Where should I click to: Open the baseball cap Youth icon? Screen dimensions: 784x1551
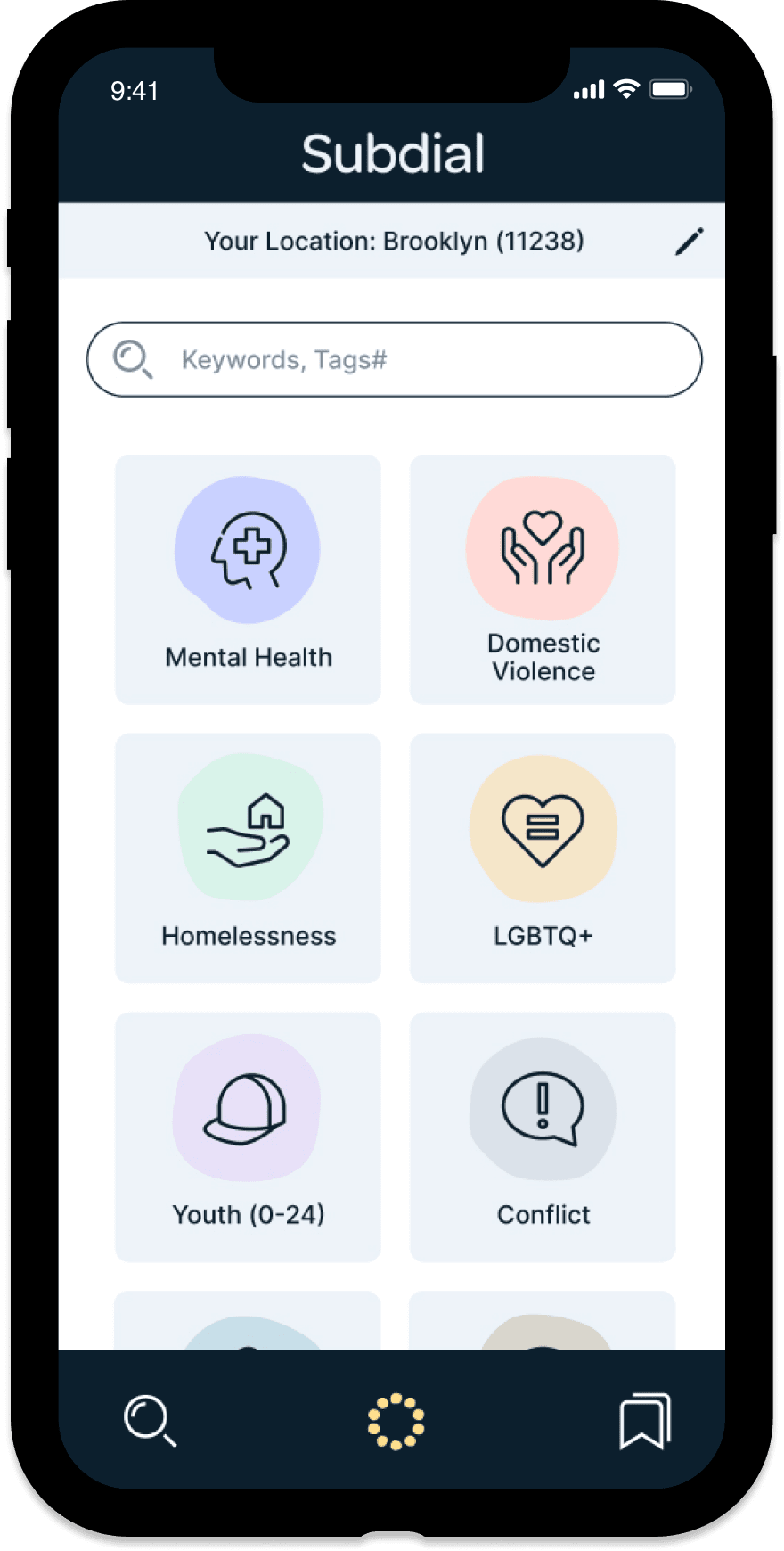pos(249,1108)
